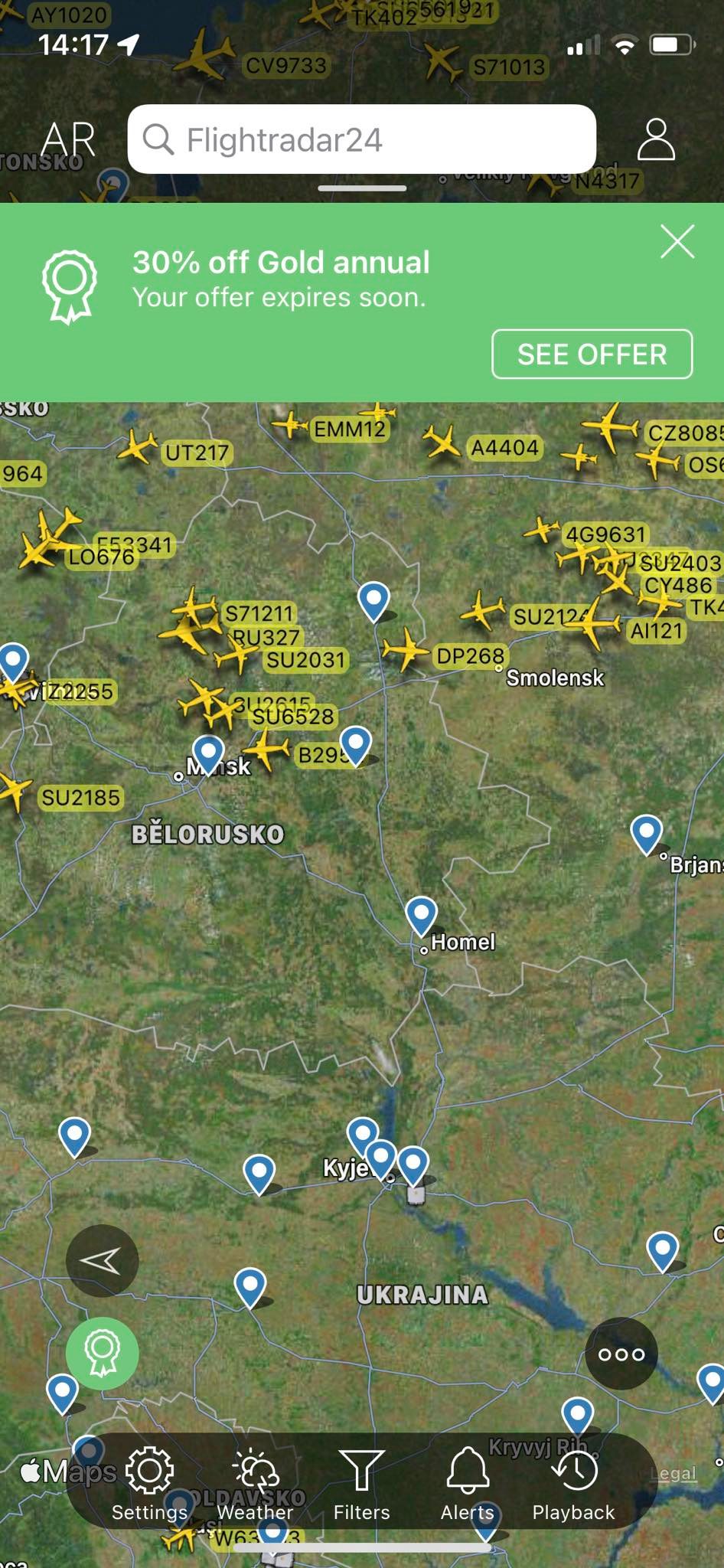Open the Flightradar24 search box
This screenshot has width=724, height=1568.
[361, 139]
